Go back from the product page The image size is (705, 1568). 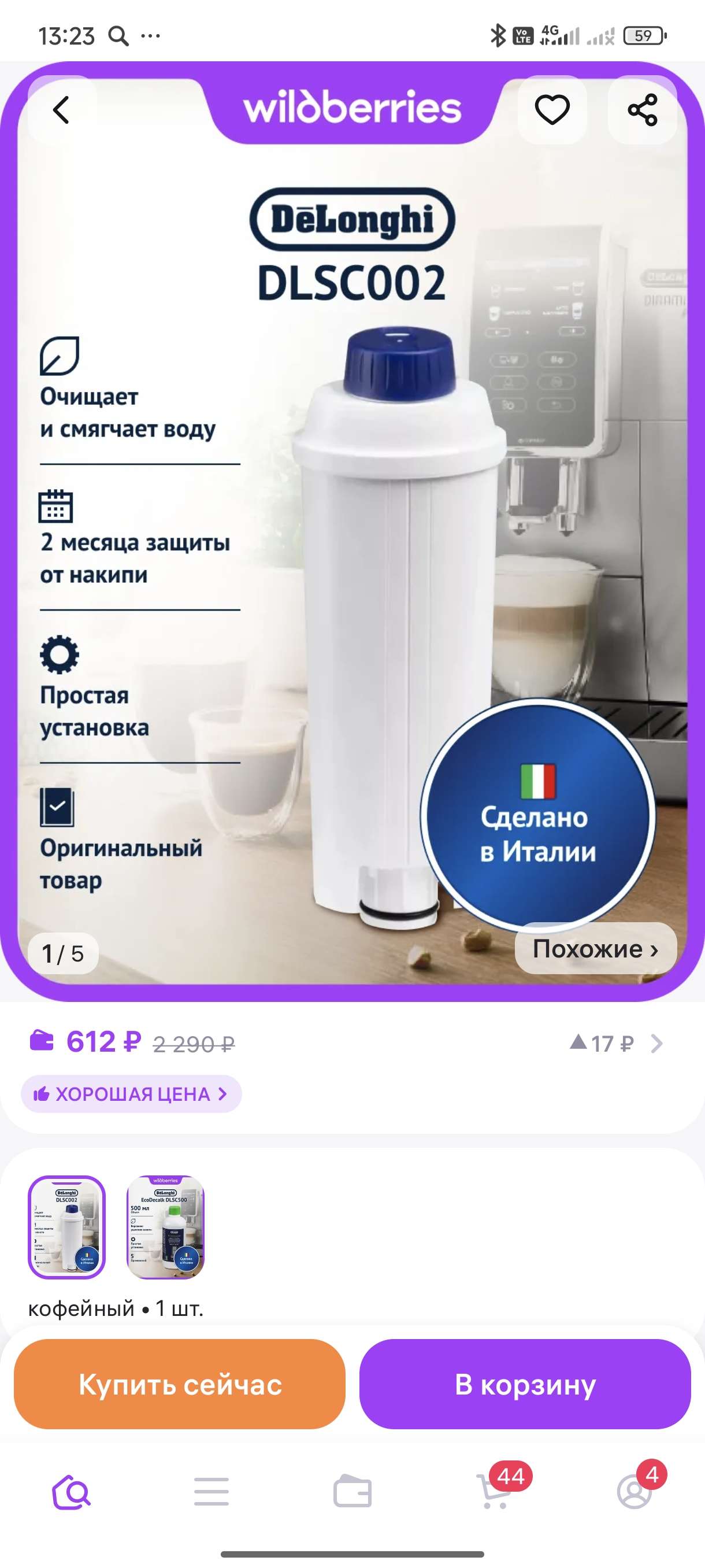pos(61,110)
